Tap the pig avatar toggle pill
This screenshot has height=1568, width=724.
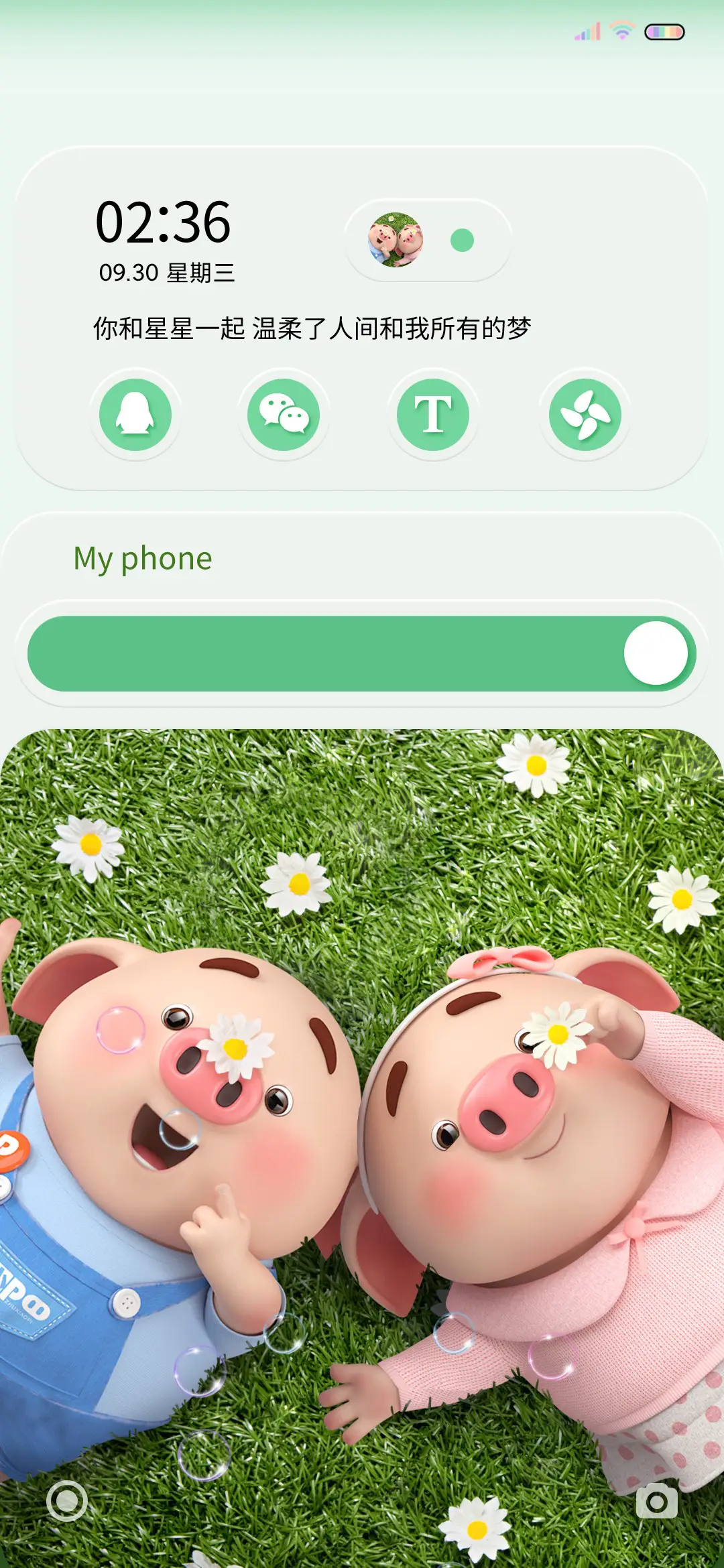tap(428, 240)
